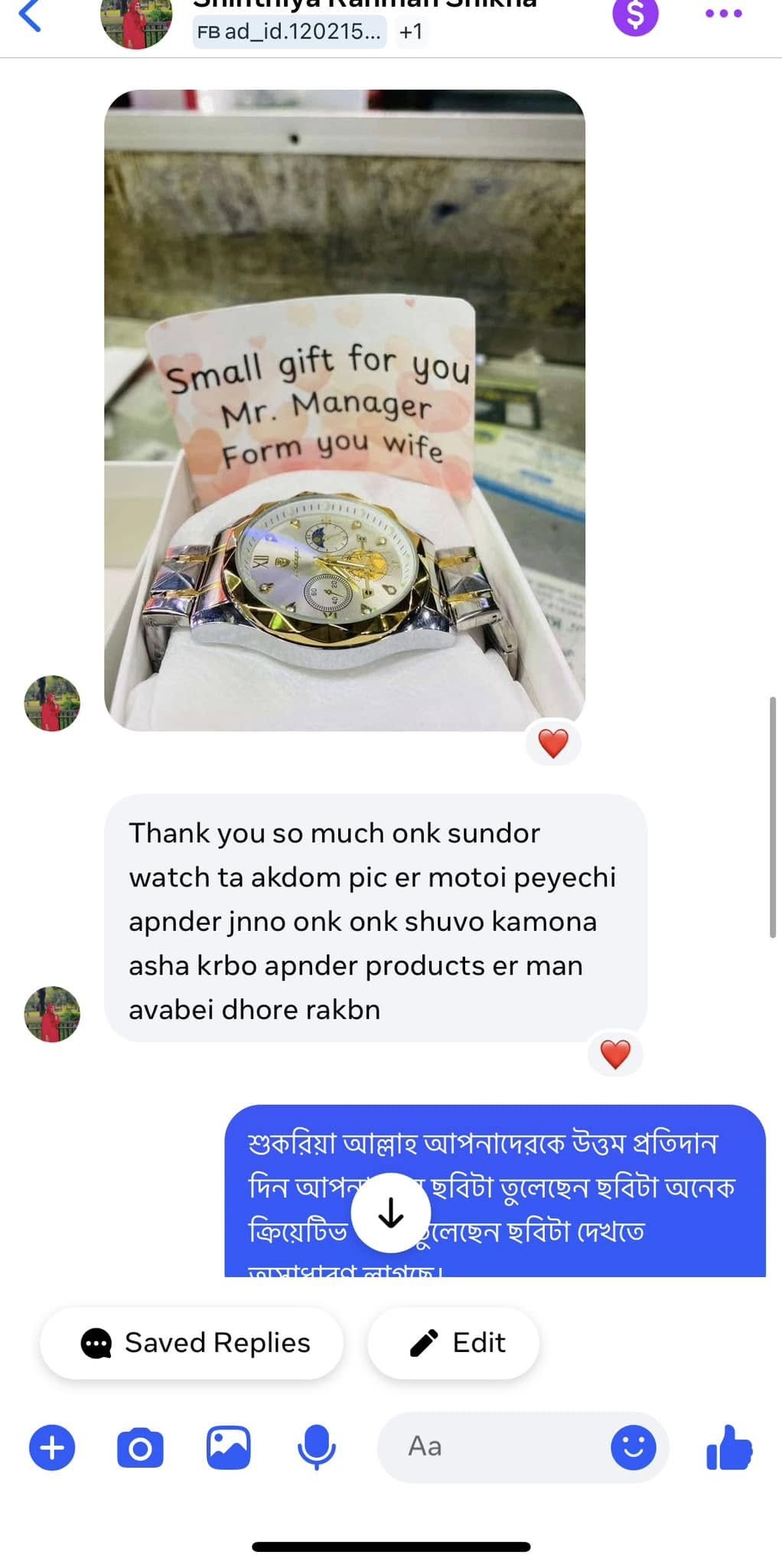Open the purple dollar payment icon
Viewport: 782px width, 1568px height.
(x=635, y=15)
